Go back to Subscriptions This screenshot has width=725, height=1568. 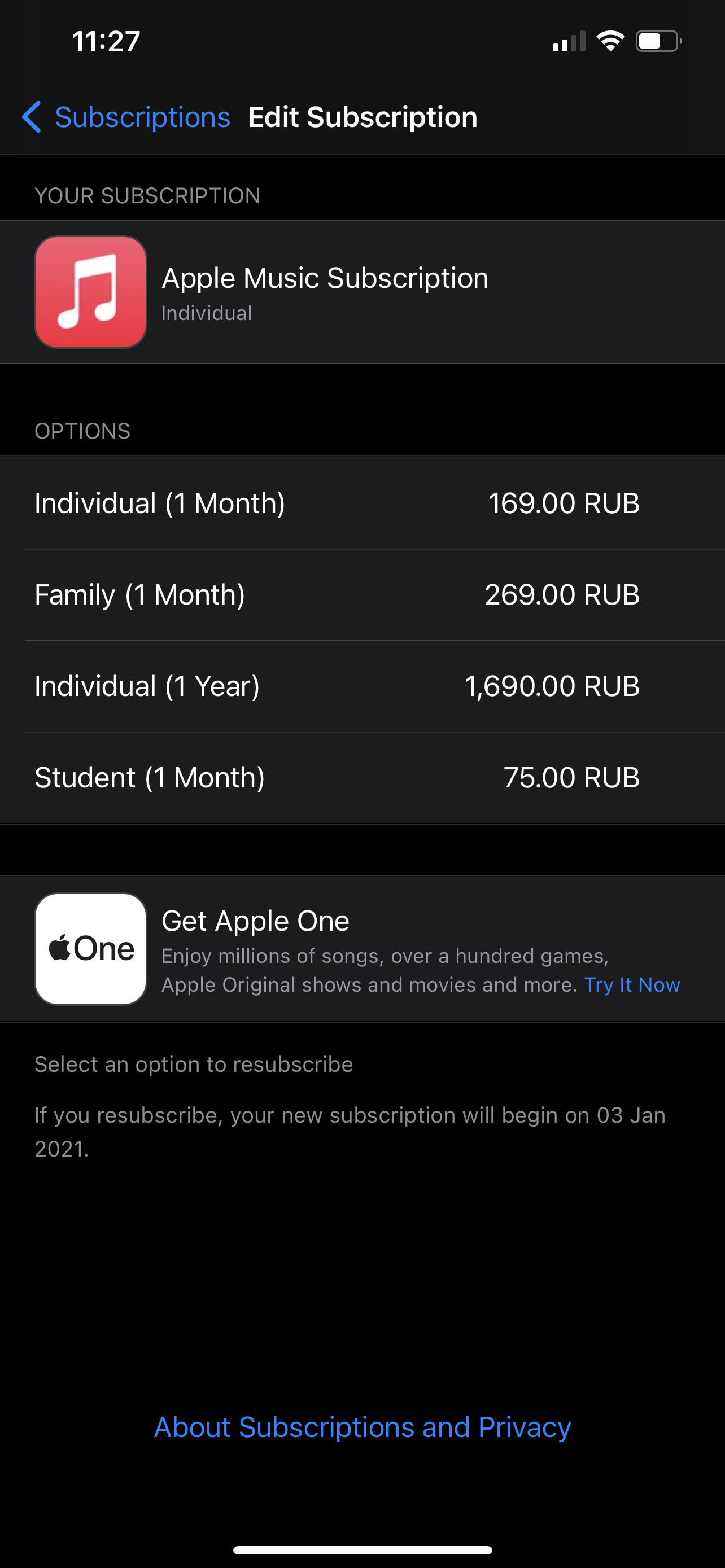126,117
